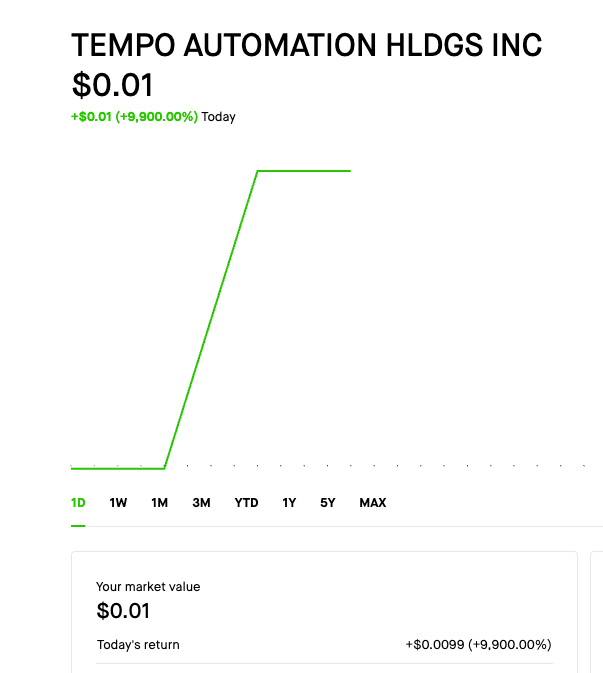Change chart range to 1Y
603x673 pixels.
point(289,503)
